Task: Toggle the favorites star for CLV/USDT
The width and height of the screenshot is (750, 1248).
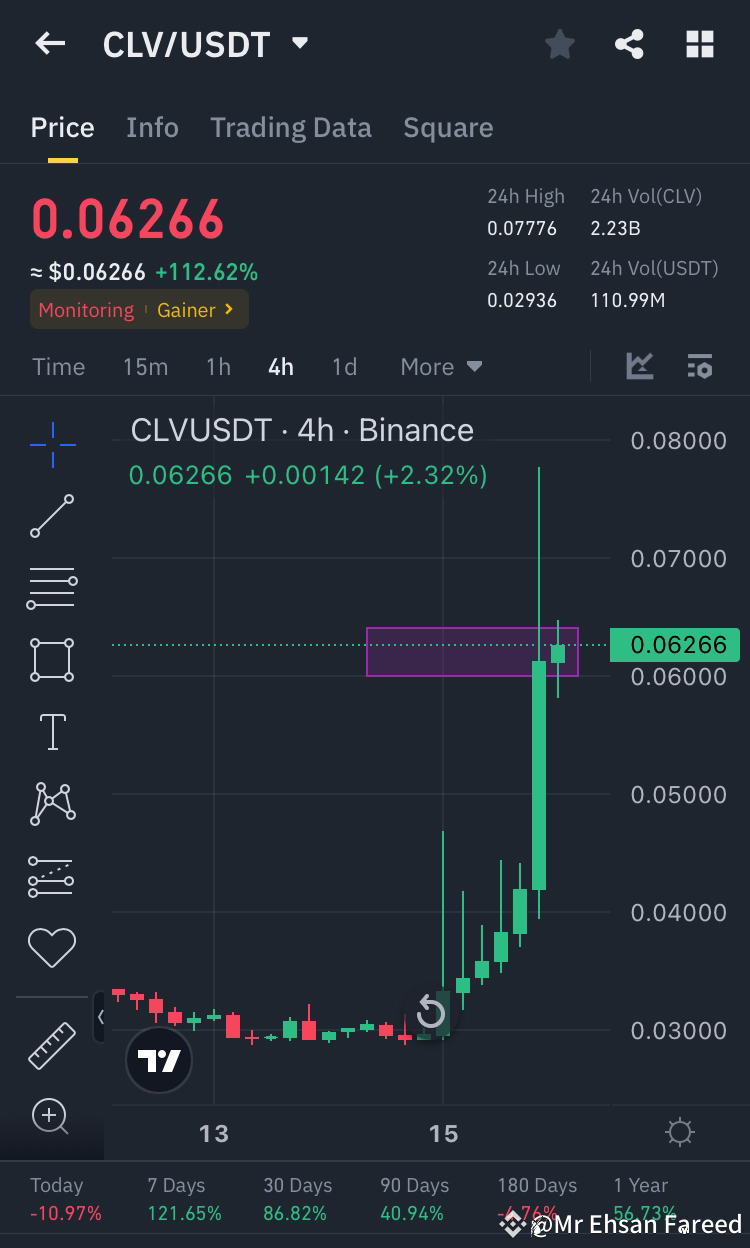Action: tap(559, 44)
